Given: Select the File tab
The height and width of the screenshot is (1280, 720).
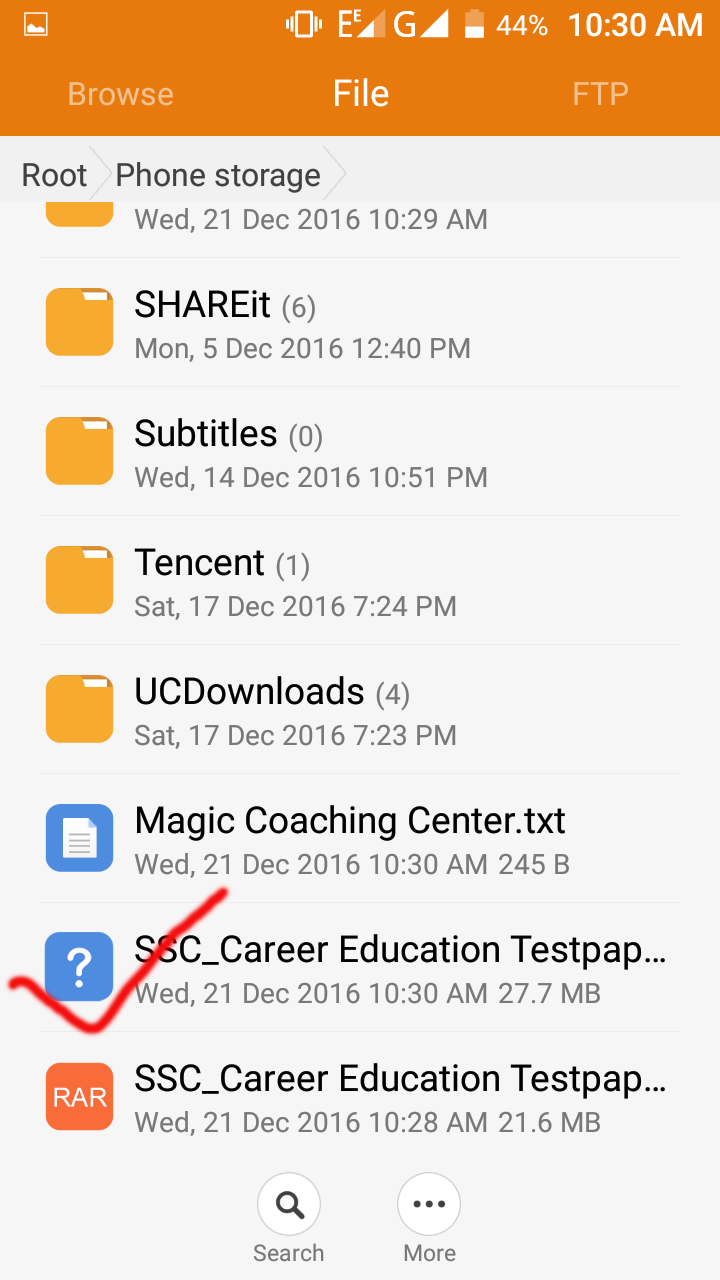Looking at the screenshot, I should (360, 94).
